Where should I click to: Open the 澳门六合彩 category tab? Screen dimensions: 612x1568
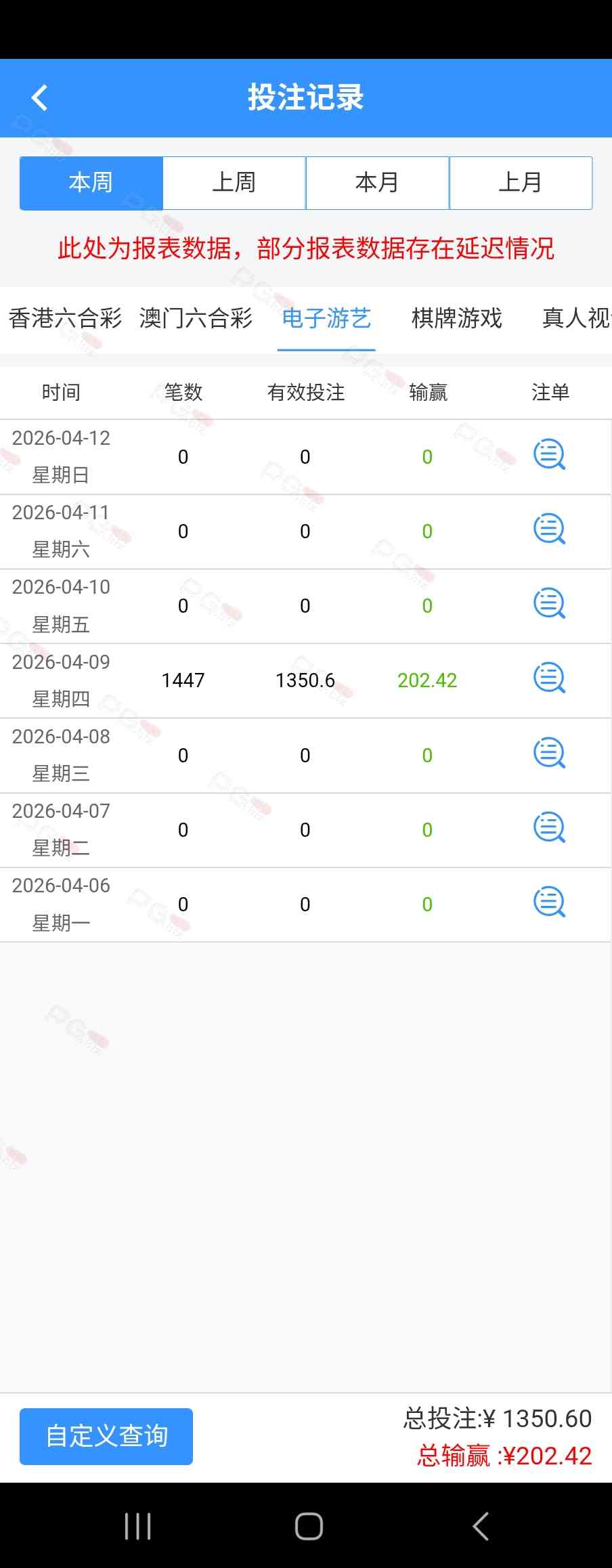pyautogui.click(x=196, y=318)
